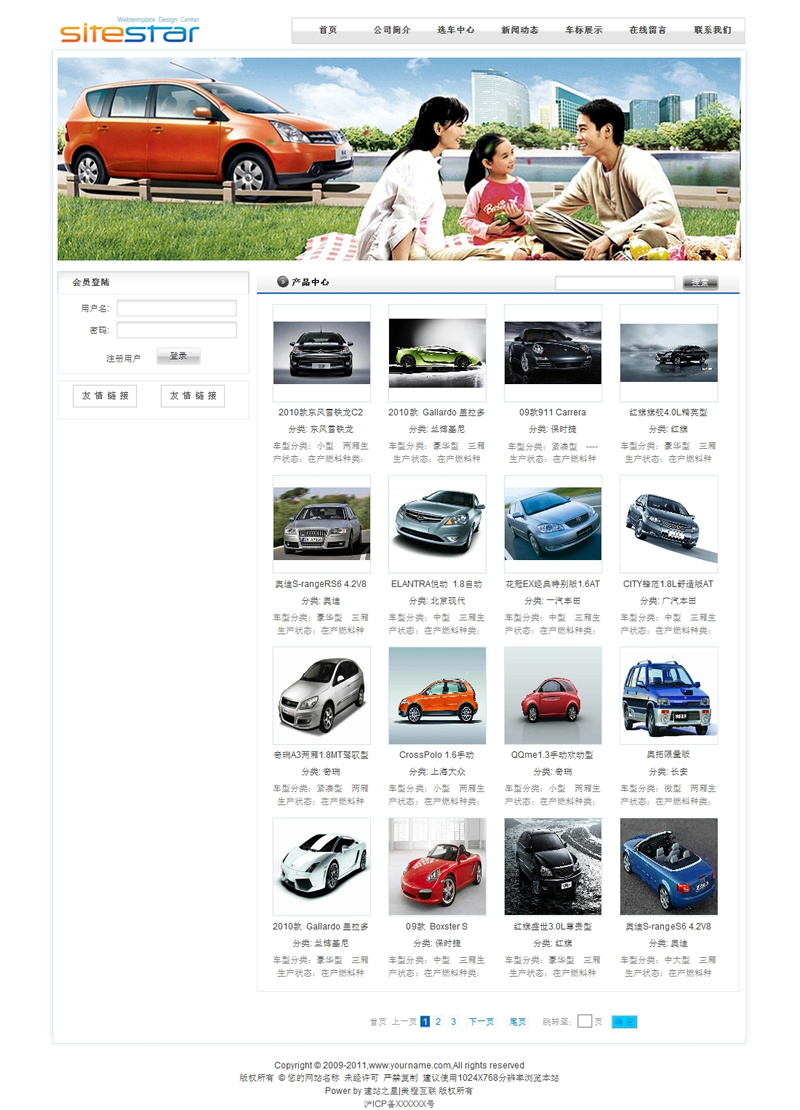Select 联系我们 in the navigation bar
The image size is (800, 1110).
[712, 30]
